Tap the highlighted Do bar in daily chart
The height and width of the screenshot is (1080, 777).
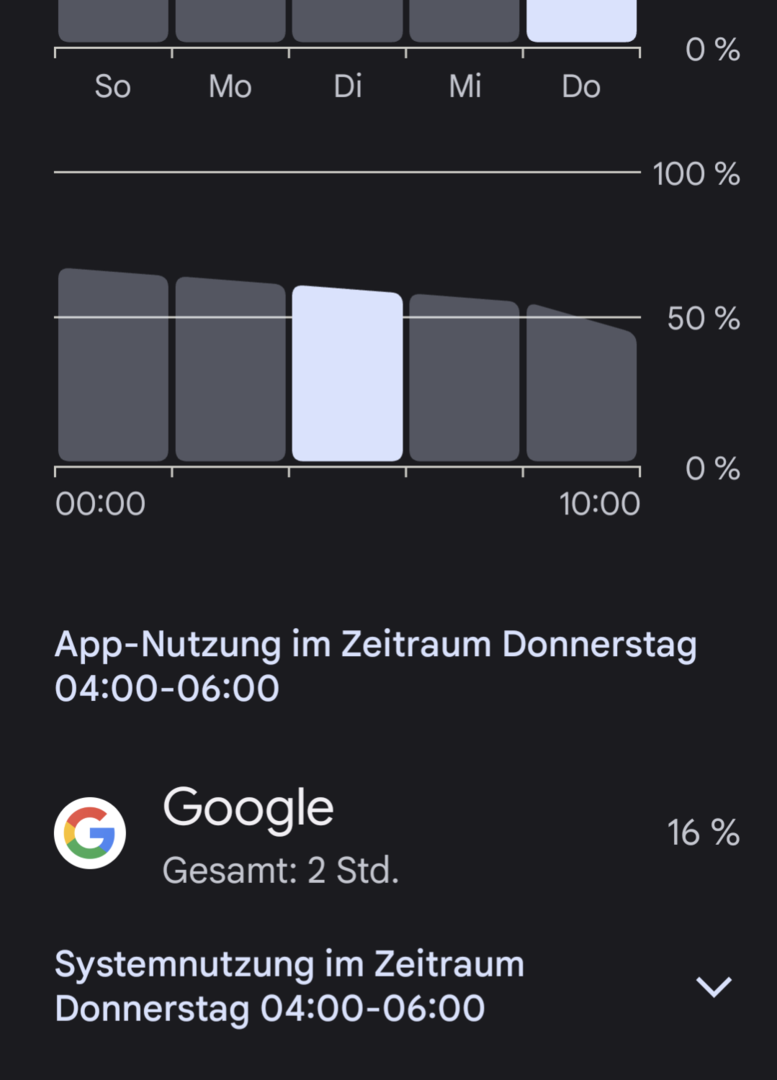[x=581, y=21]
